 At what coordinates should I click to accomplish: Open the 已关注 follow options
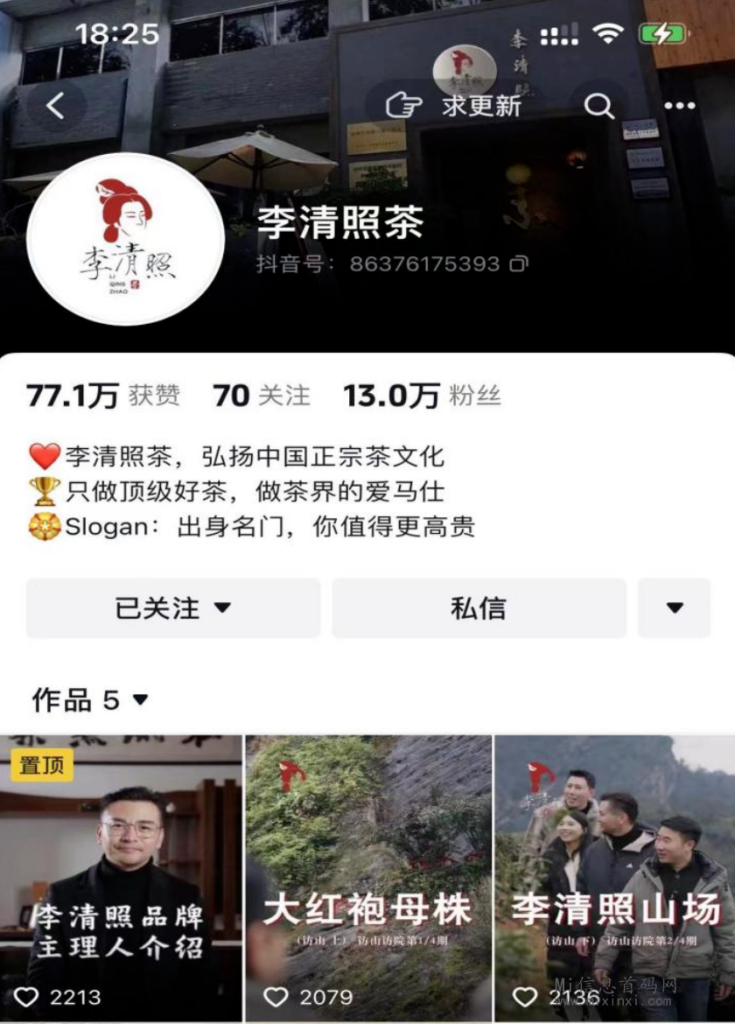tap(173, 608)
